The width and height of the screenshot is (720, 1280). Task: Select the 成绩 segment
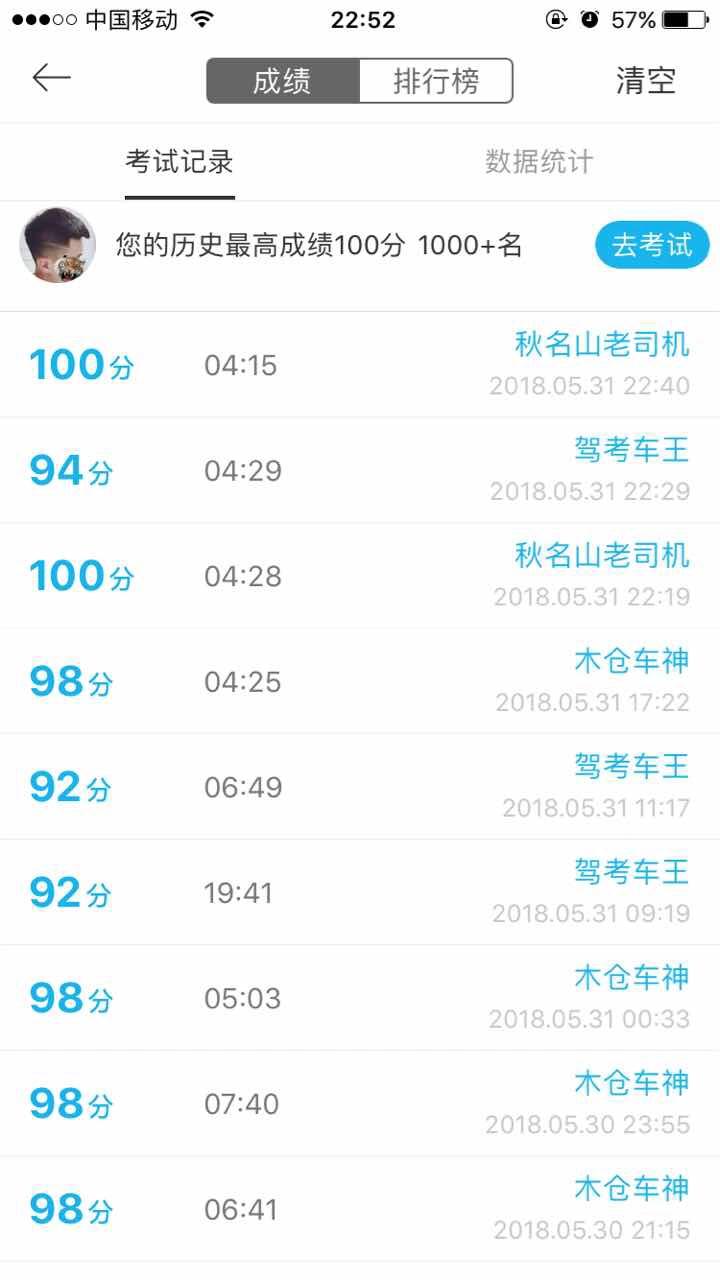tap(283, 81)
